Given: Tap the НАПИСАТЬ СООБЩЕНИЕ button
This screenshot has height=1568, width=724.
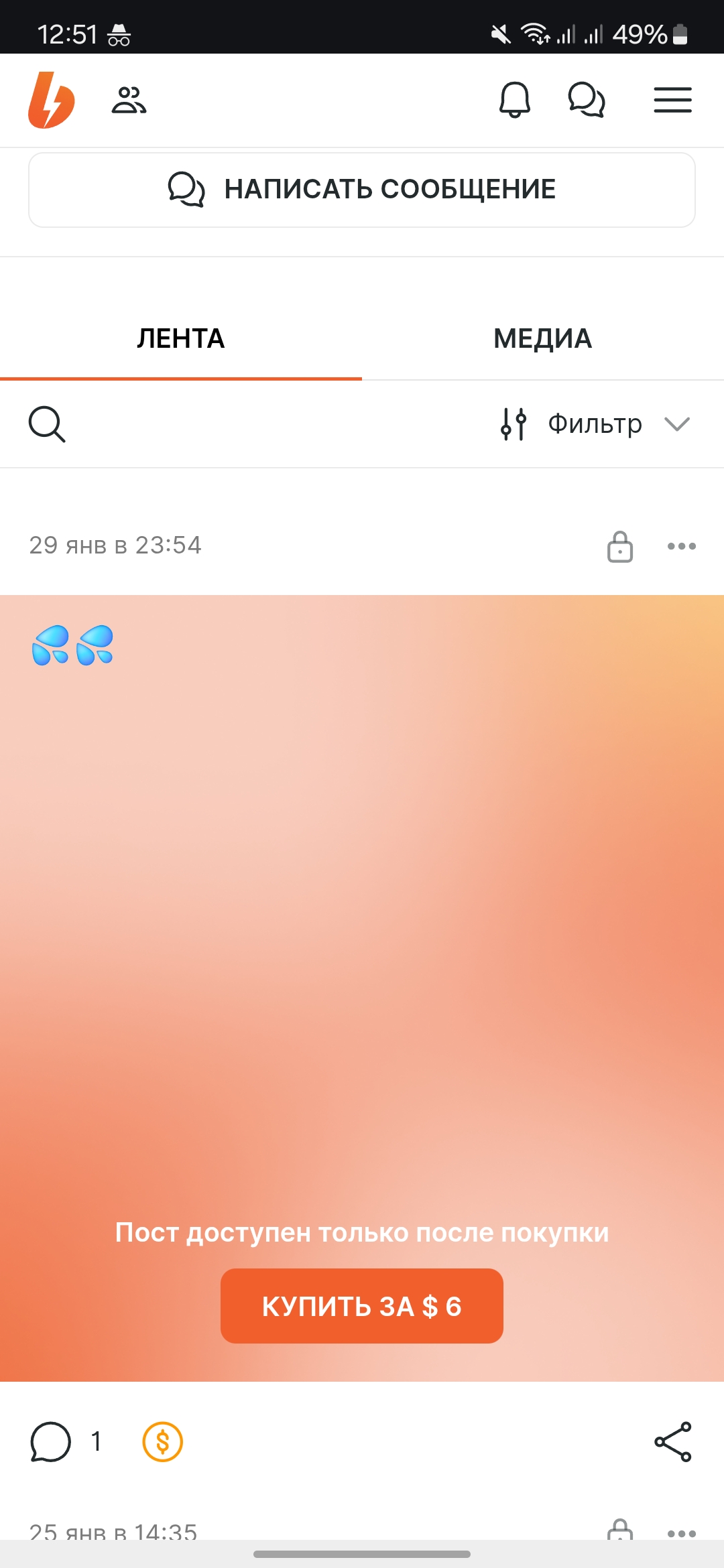Looking at the screenshot, I should coord(362,190).
